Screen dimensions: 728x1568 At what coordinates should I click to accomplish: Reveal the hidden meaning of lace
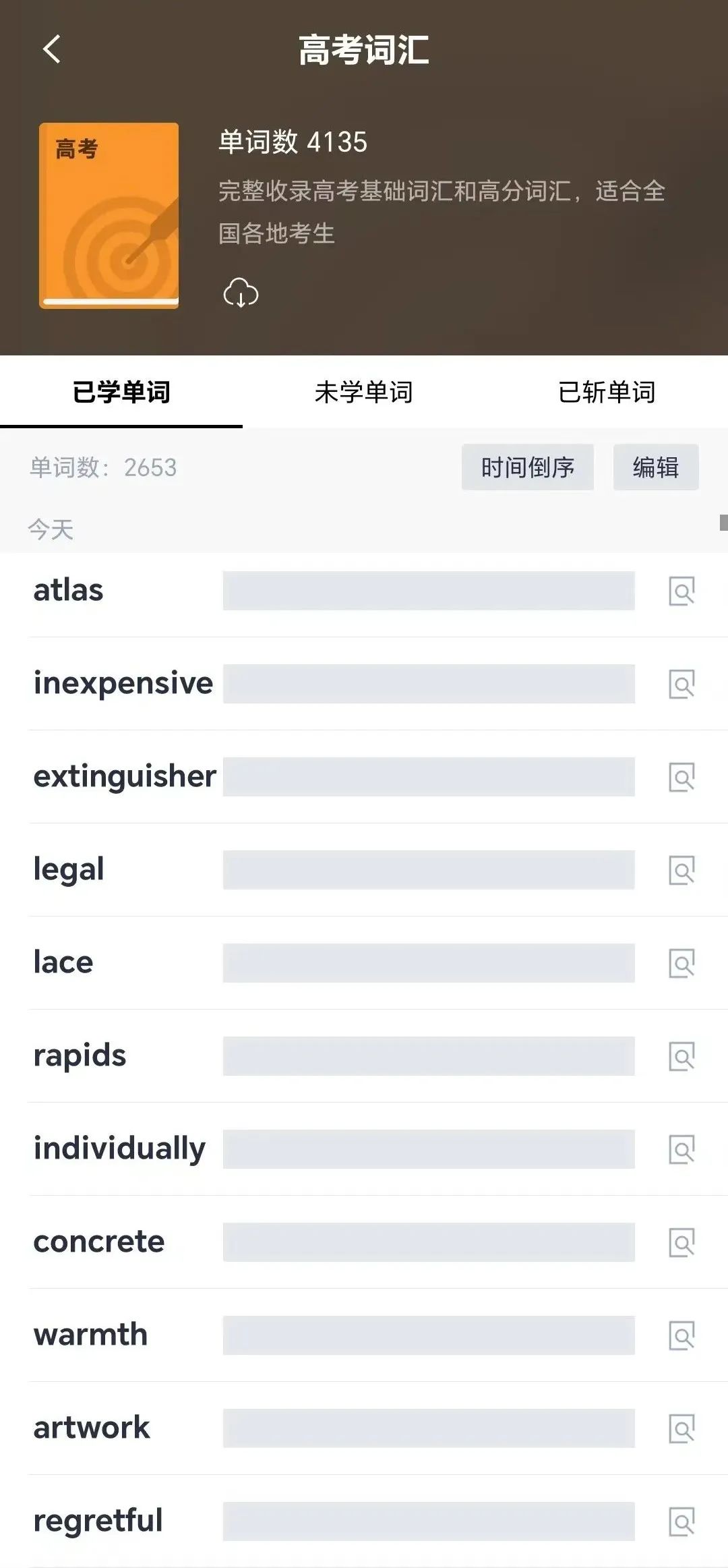tap(429, 962)
